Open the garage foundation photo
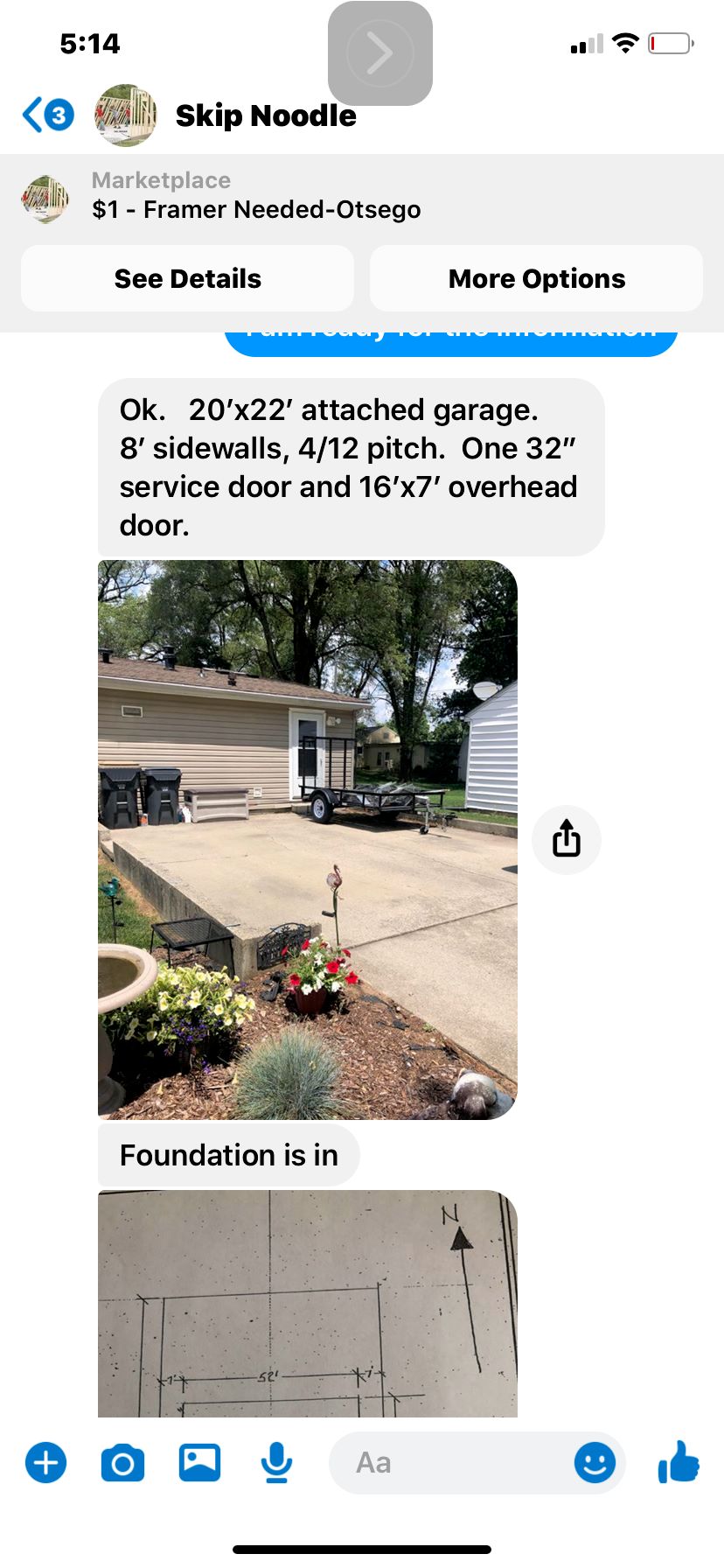The width and height of the screenshot is (724, 1568). [307, 840]
